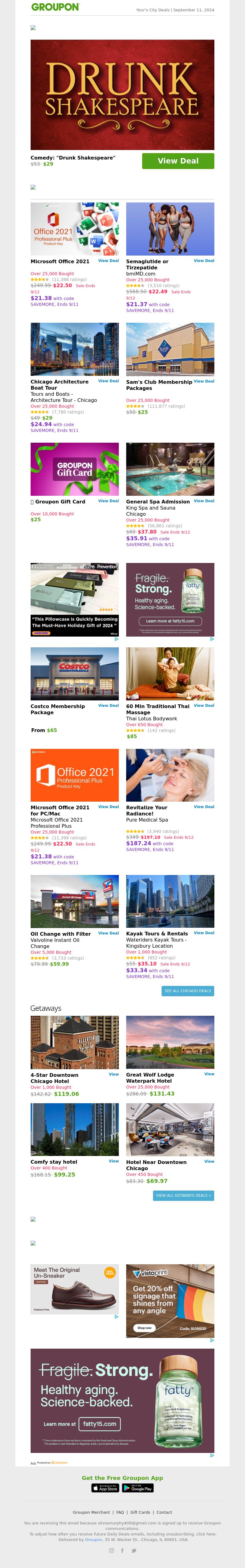This screenshot has height=1568, width=245.
Task: Visit Groupon's Twitter icon in the footer
Action: (x=134, y=1550)
